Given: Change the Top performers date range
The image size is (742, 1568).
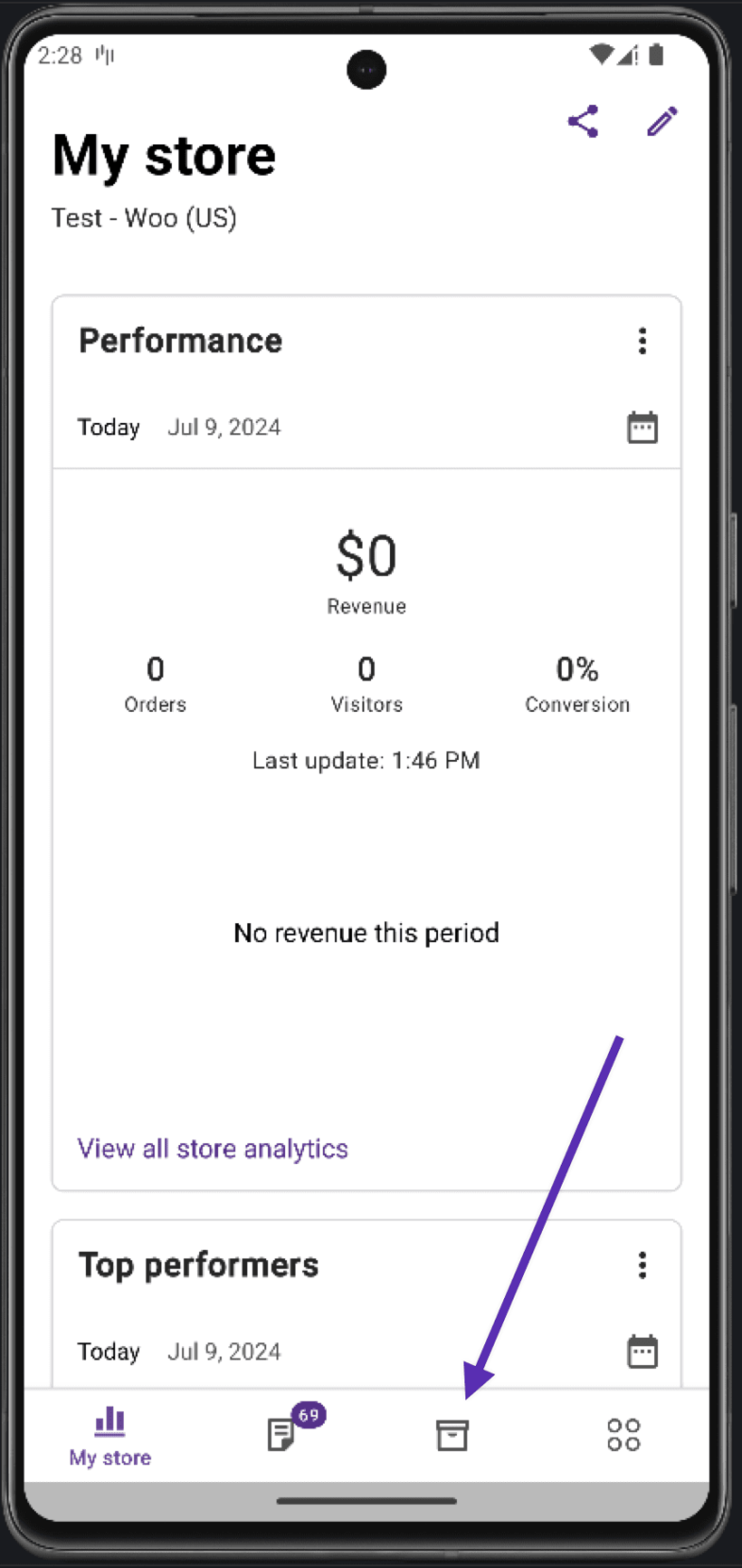Looking at the screenshot, I should (x=642, y=1352).
